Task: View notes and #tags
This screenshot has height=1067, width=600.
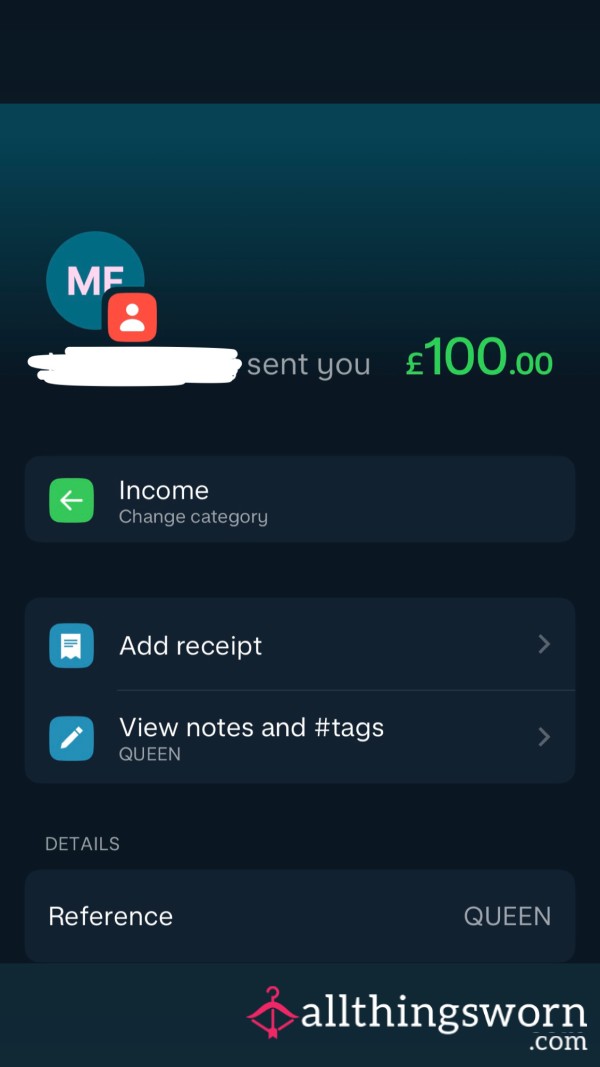Action: [300, 737]
